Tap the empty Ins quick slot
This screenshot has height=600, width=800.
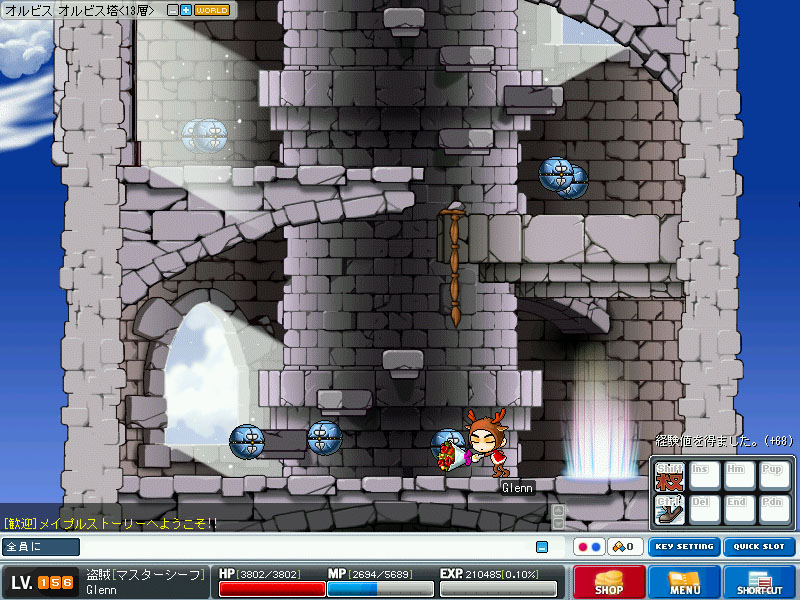pos(704,477)
